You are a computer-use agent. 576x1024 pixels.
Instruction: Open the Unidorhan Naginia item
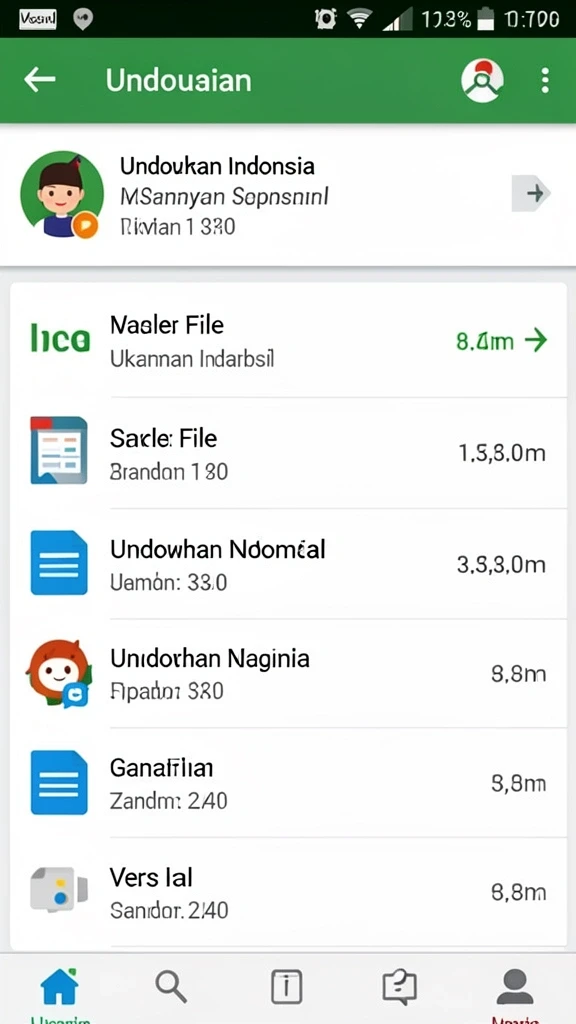[288, 673]
